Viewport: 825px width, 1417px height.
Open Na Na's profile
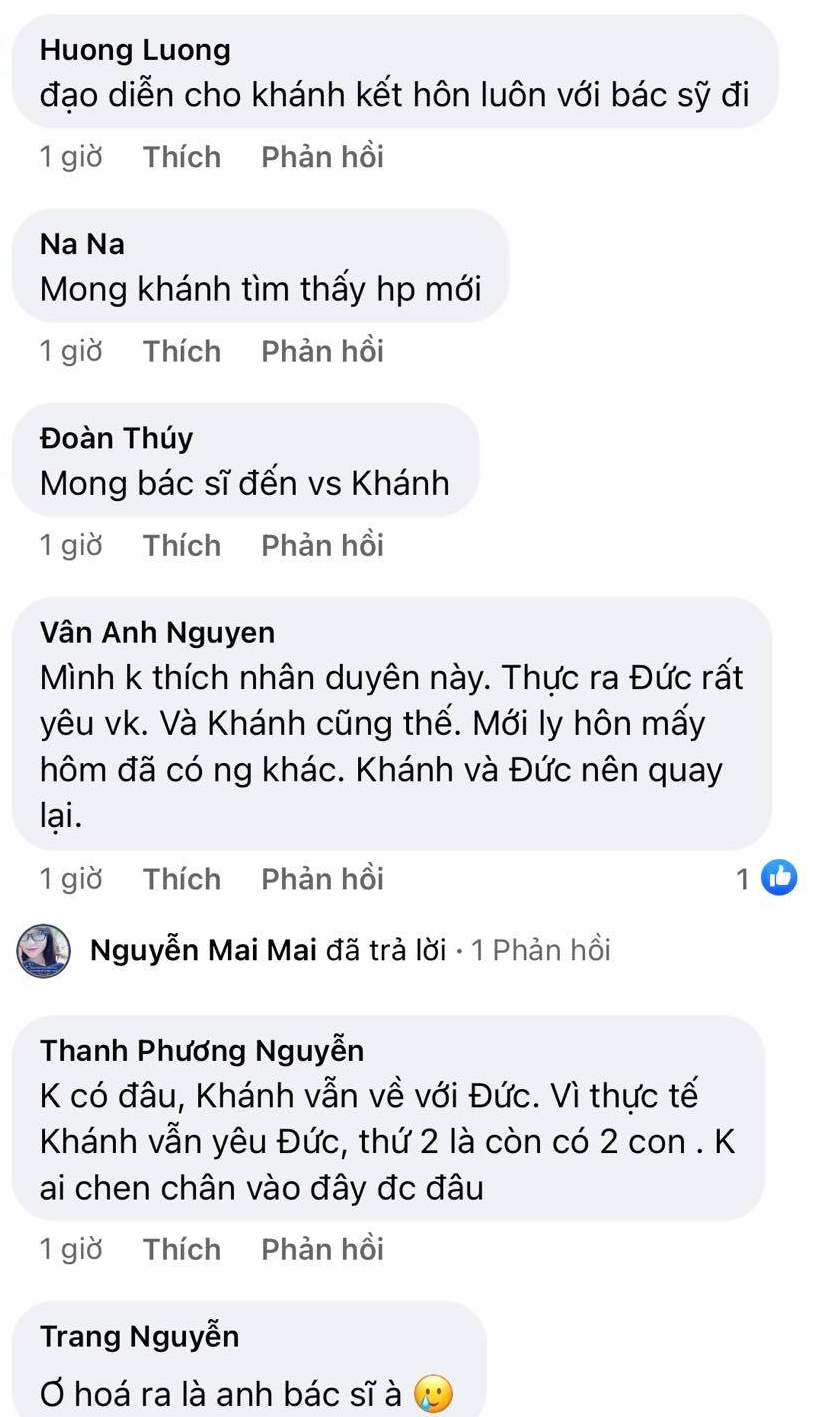pos(82,243)
